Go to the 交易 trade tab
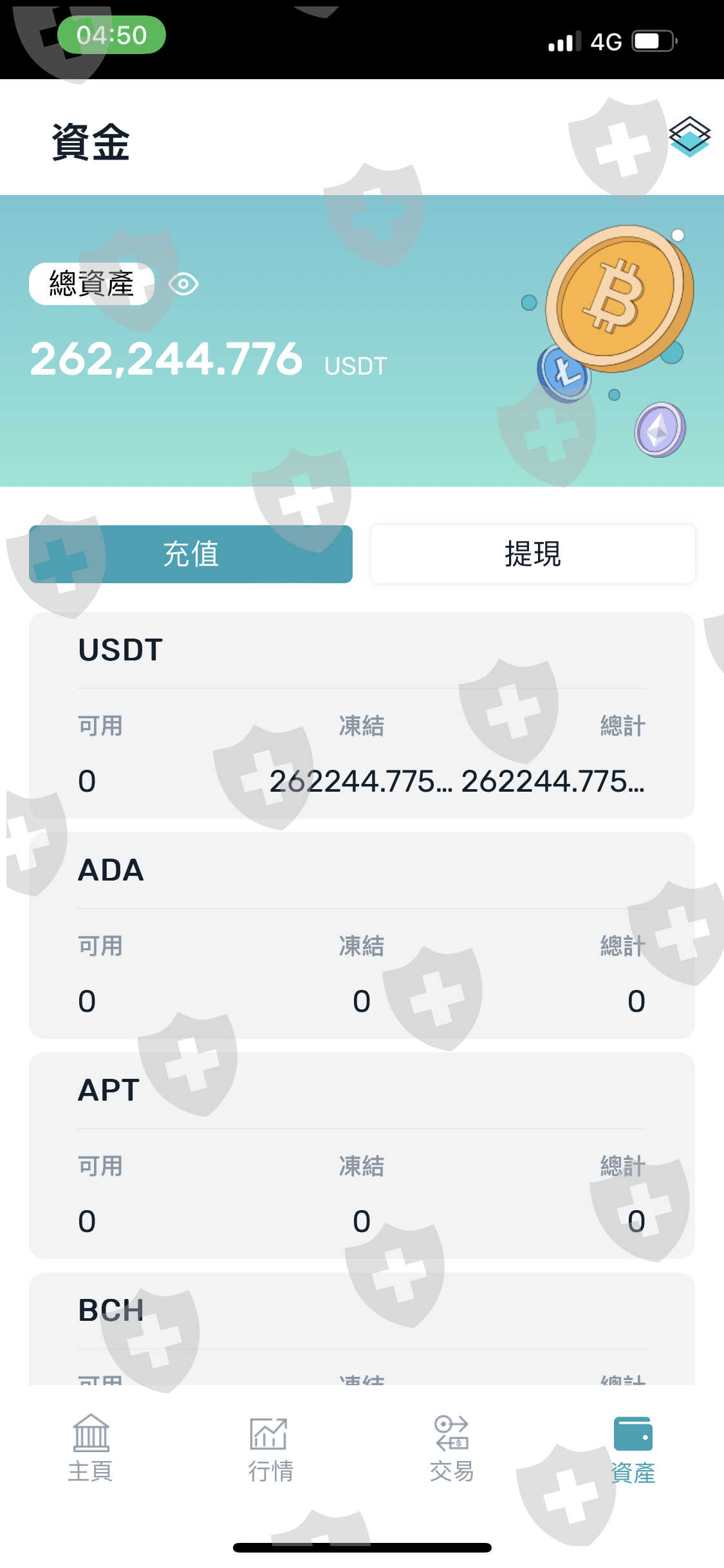The image size is (724, 1568). [x=452, y=1448]
